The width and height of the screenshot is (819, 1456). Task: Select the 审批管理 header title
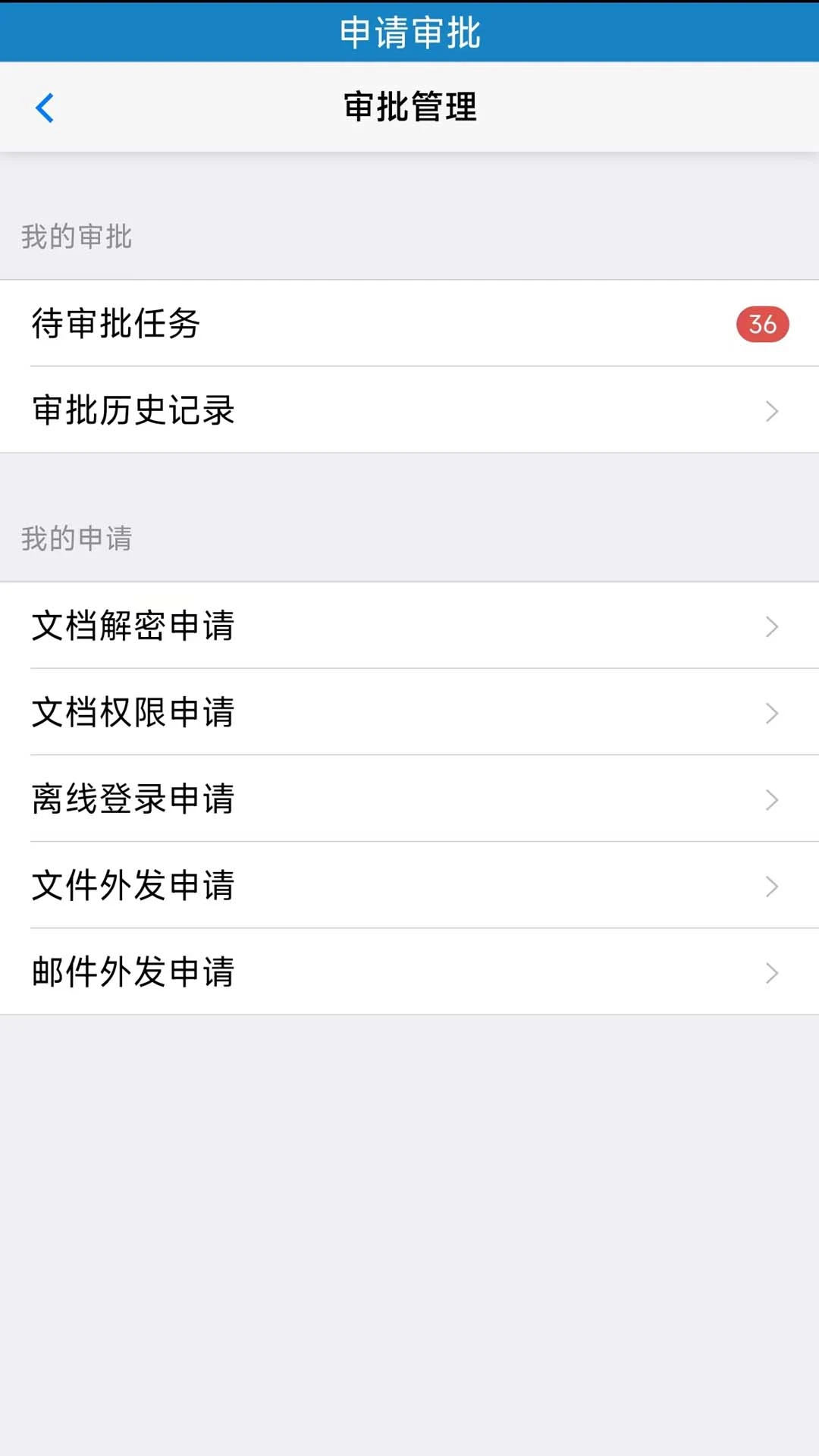pyautogui.click(x=409, y=106)
